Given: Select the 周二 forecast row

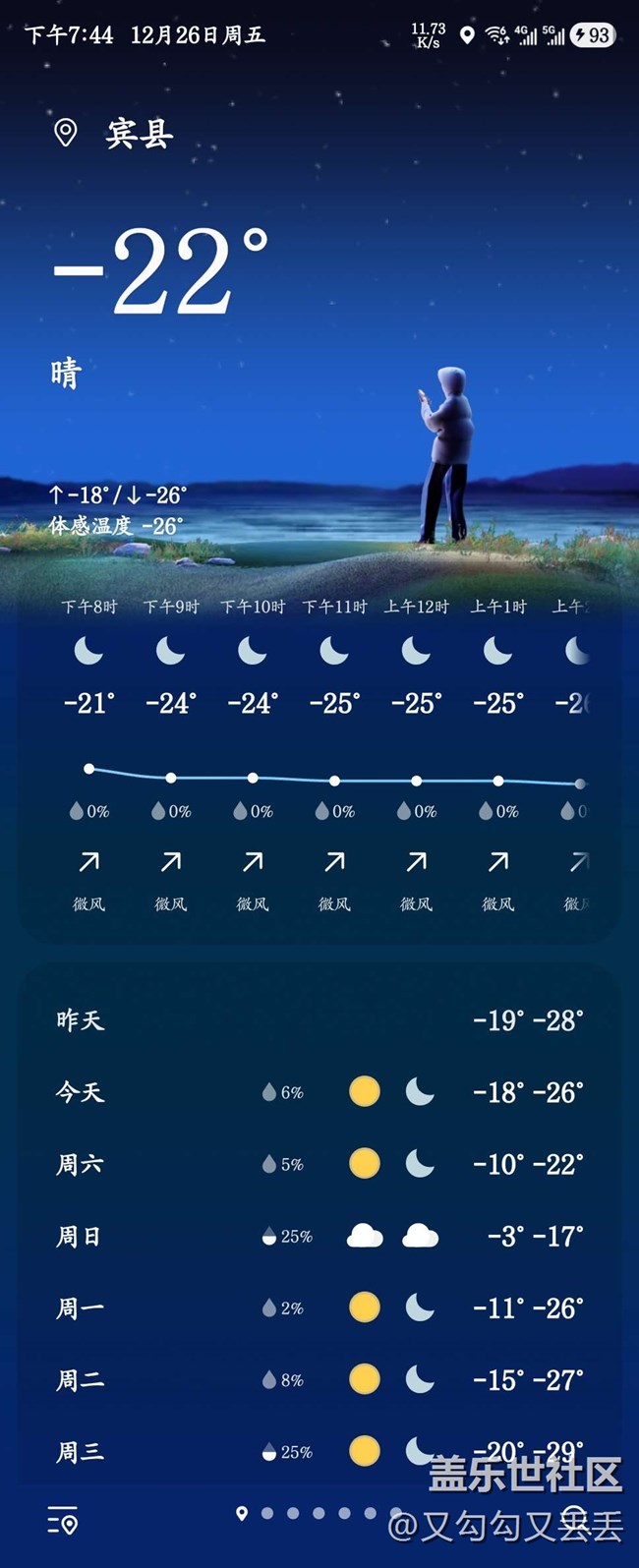Looking at the screenshot, I should [x=319, y=1379].
